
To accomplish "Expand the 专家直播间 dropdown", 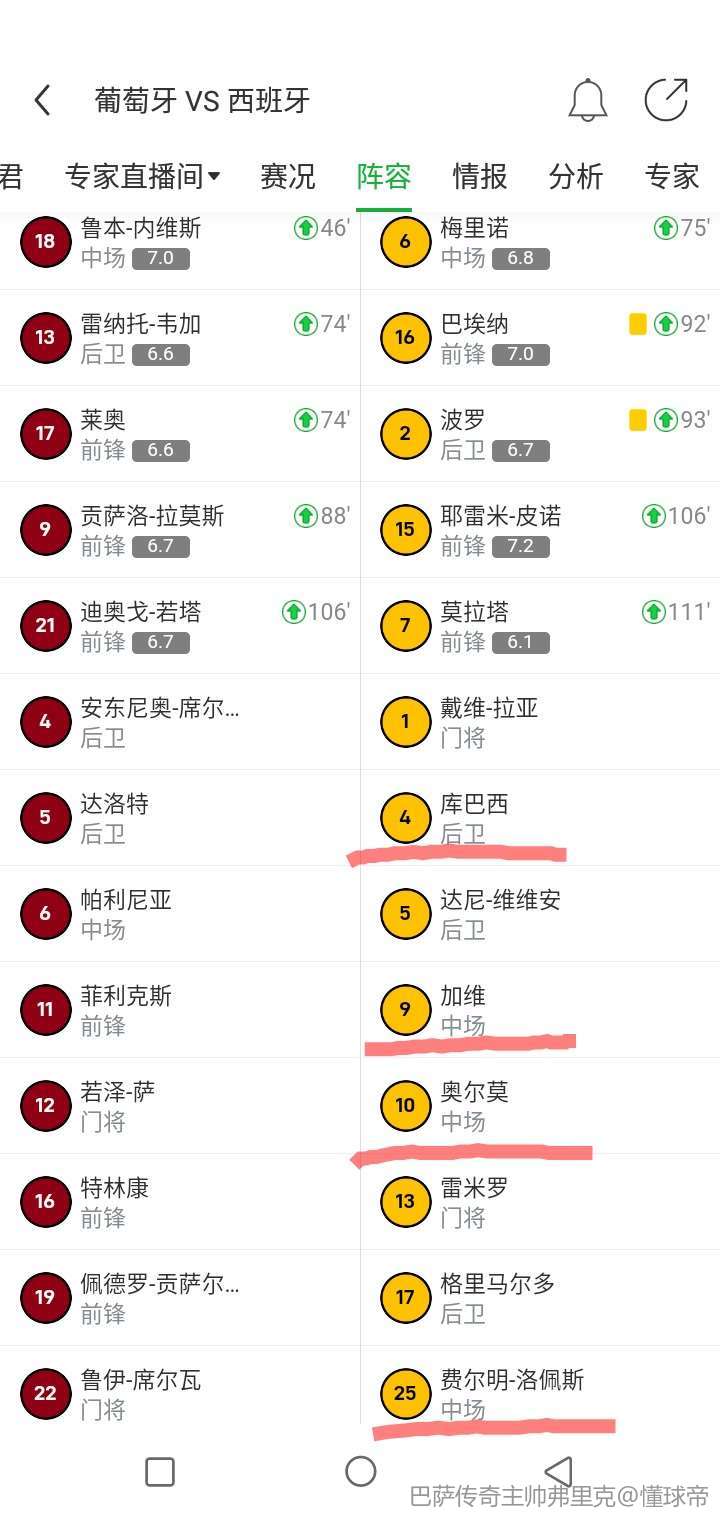I will [x=142, y=177].
